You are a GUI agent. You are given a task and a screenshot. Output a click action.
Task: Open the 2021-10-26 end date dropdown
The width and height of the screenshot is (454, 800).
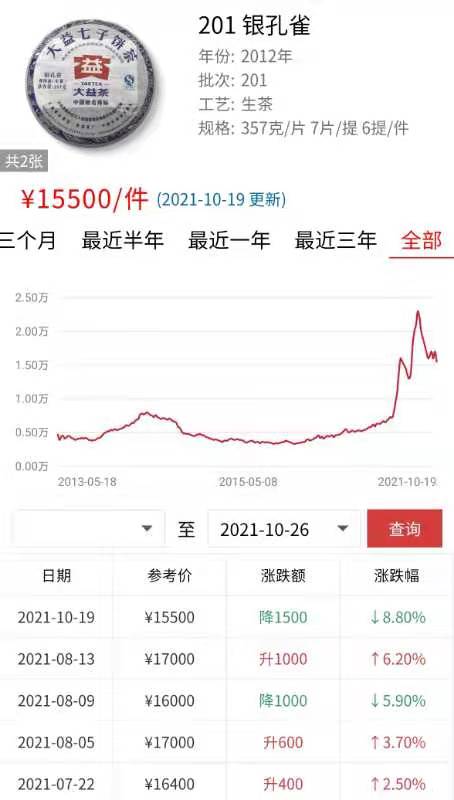(x=284, y=529)
